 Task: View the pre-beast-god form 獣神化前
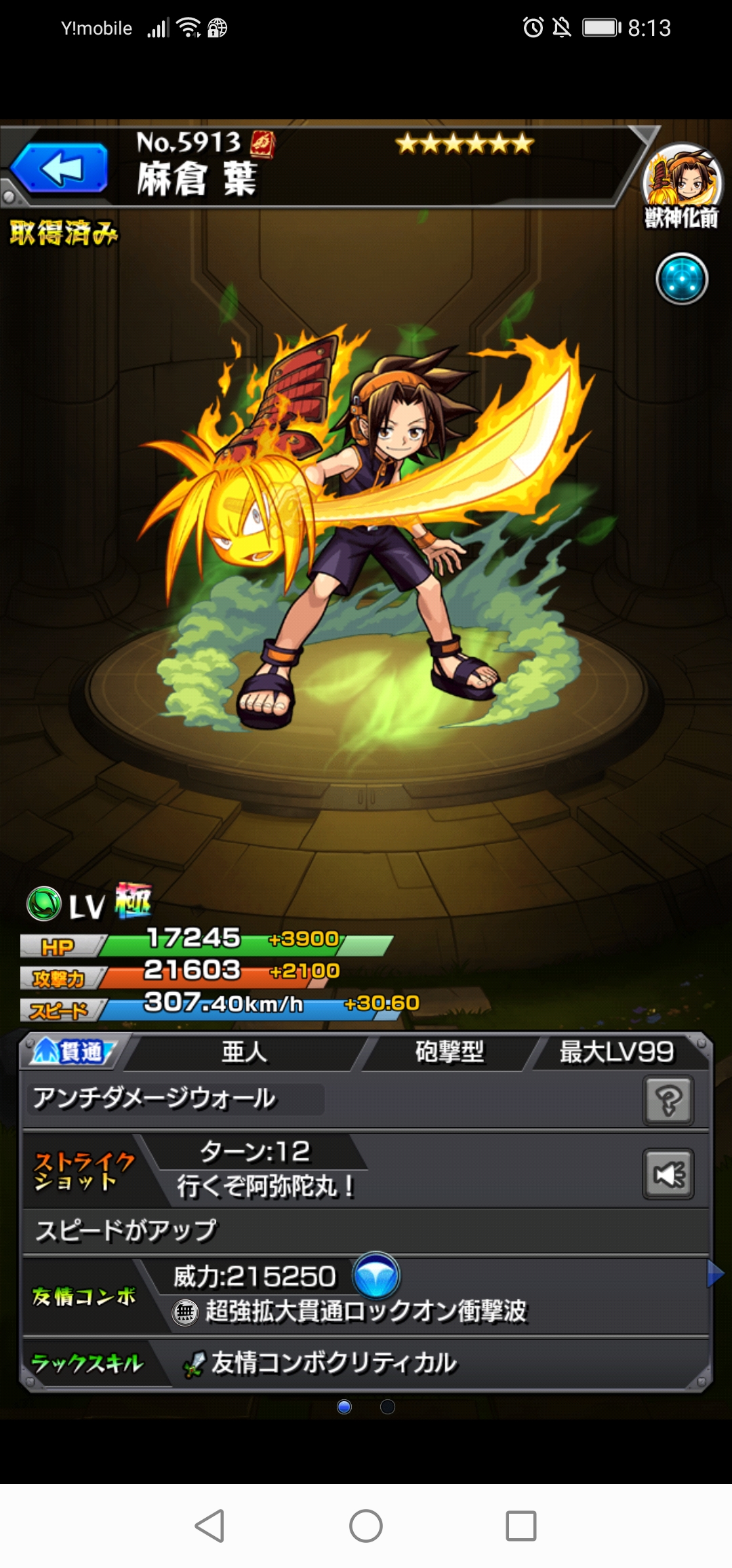pyautogui.click(x=682, y=185)
